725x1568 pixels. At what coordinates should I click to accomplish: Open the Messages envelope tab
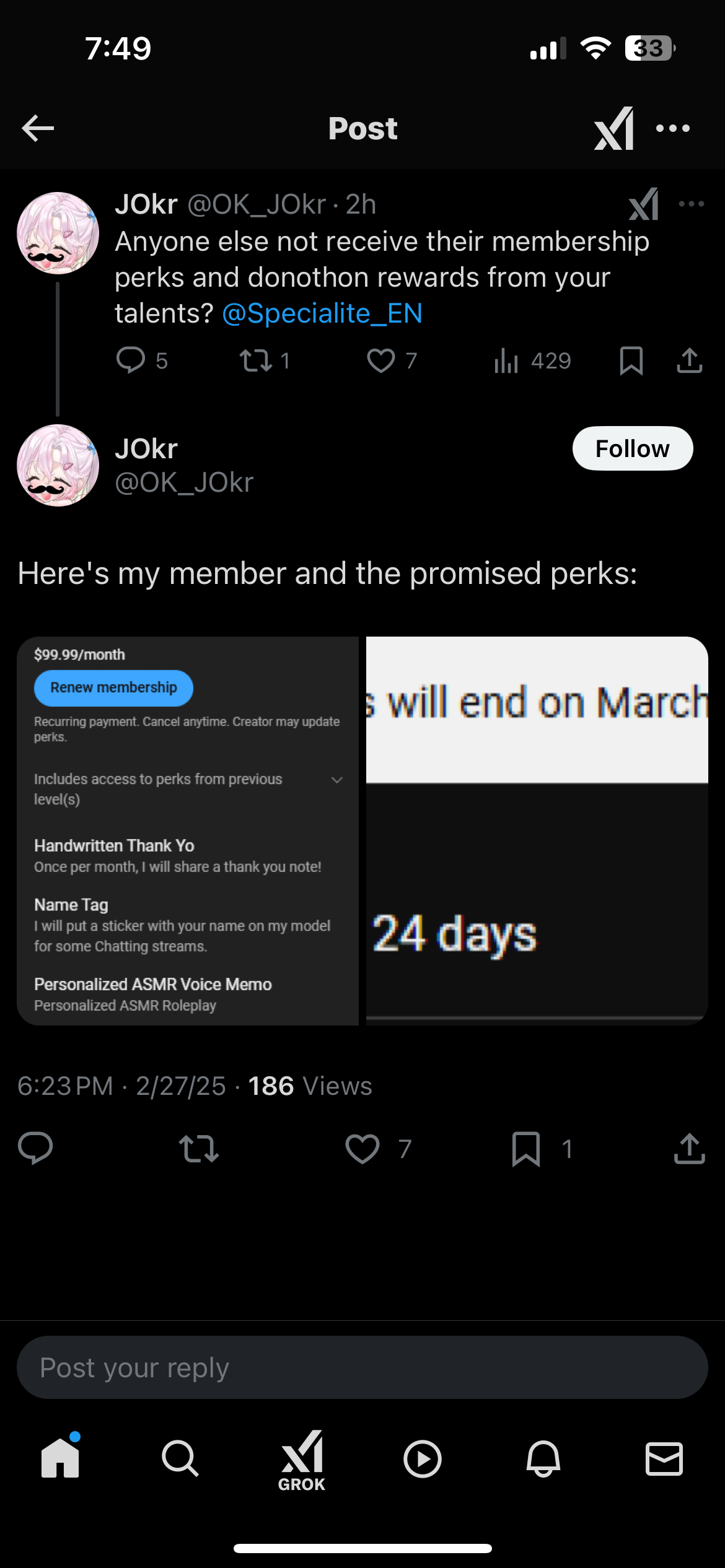pos(664,1458)
